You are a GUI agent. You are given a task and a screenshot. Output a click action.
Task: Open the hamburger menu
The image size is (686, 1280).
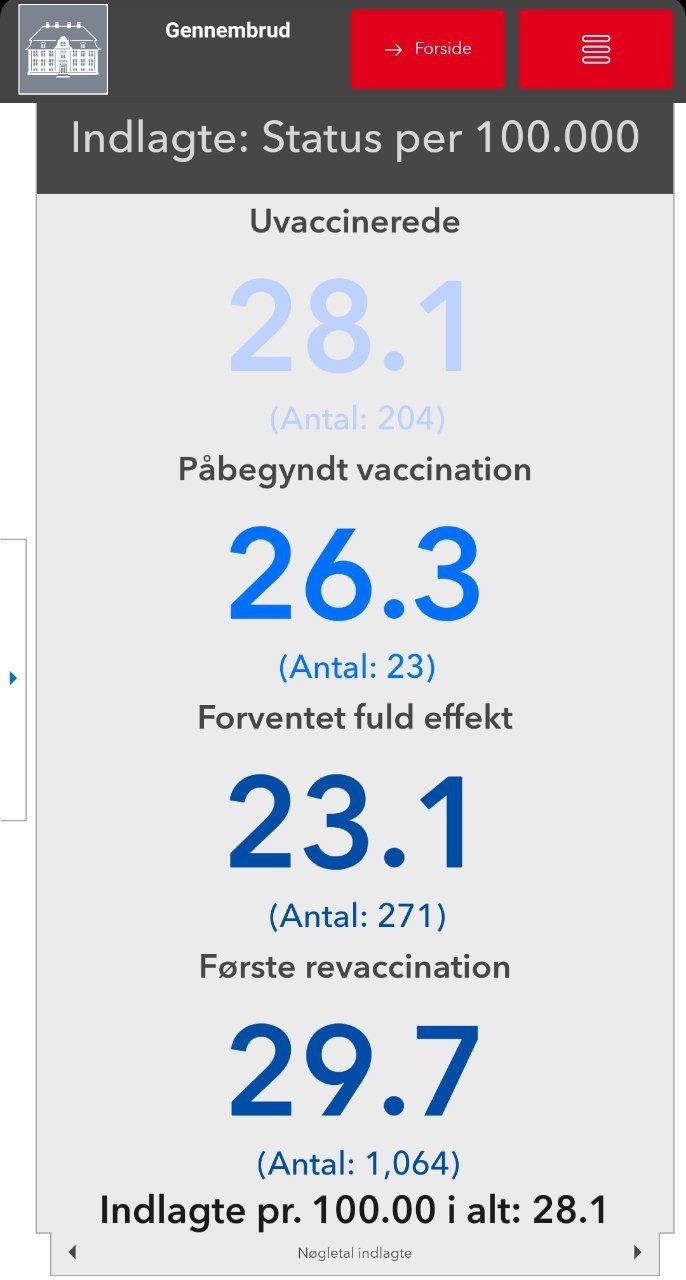[596, 49]
